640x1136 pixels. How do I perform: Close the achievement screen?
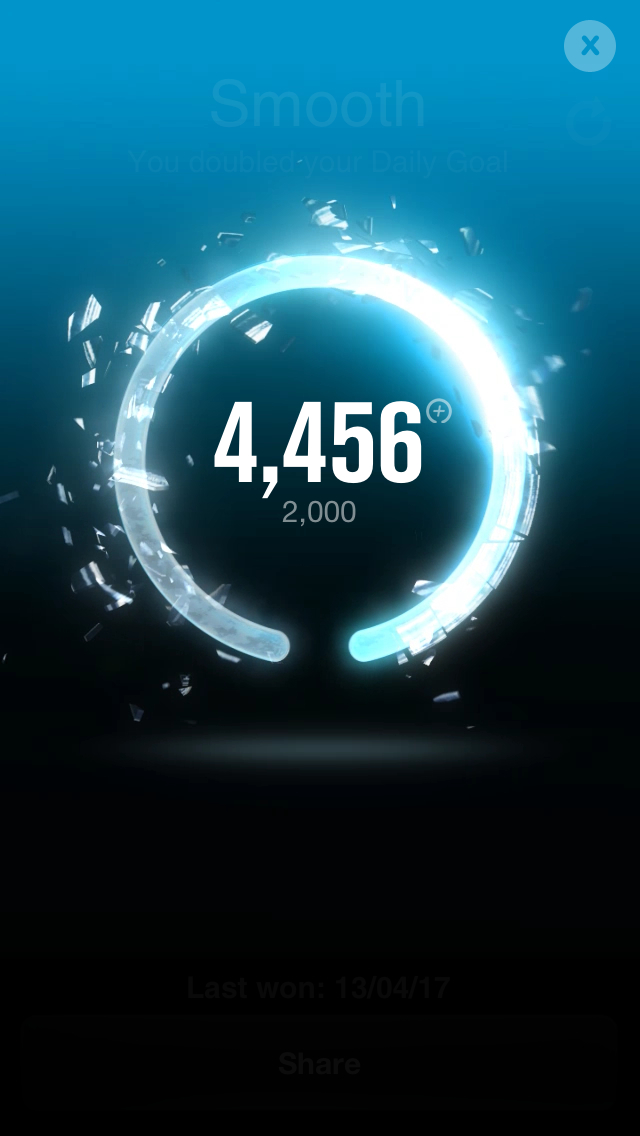coord(590,45)
